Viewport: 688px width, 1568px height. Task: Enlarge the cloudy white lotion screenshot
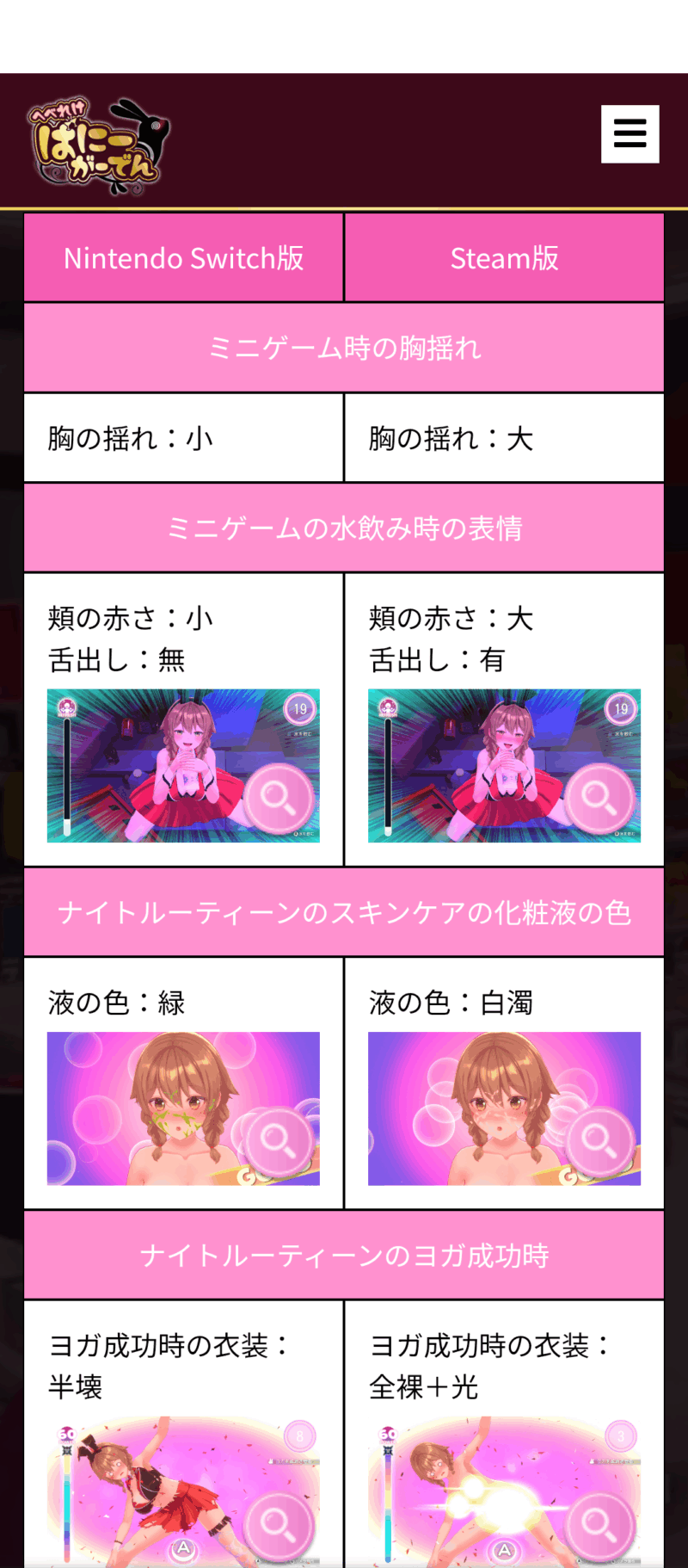click(504, 1108)
